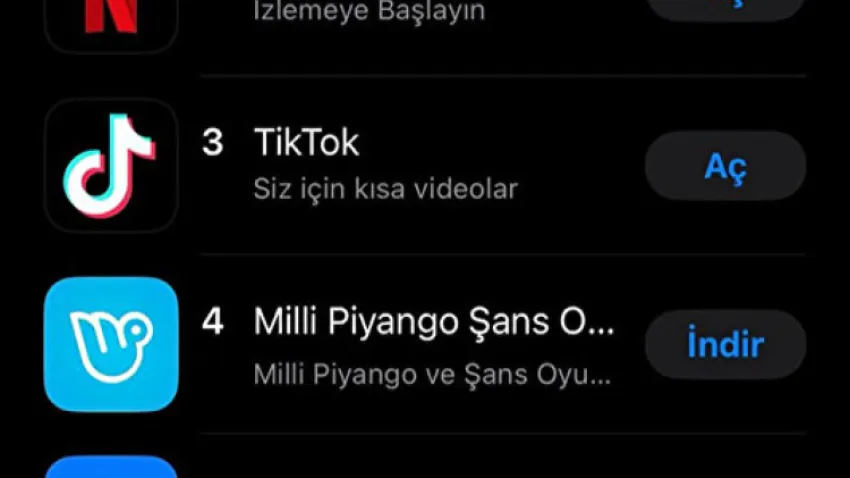Open the Milli Piyango Şans Oyunları listing
The height and width of the screenshot is (478, 850).
click(x=433, y=322)
